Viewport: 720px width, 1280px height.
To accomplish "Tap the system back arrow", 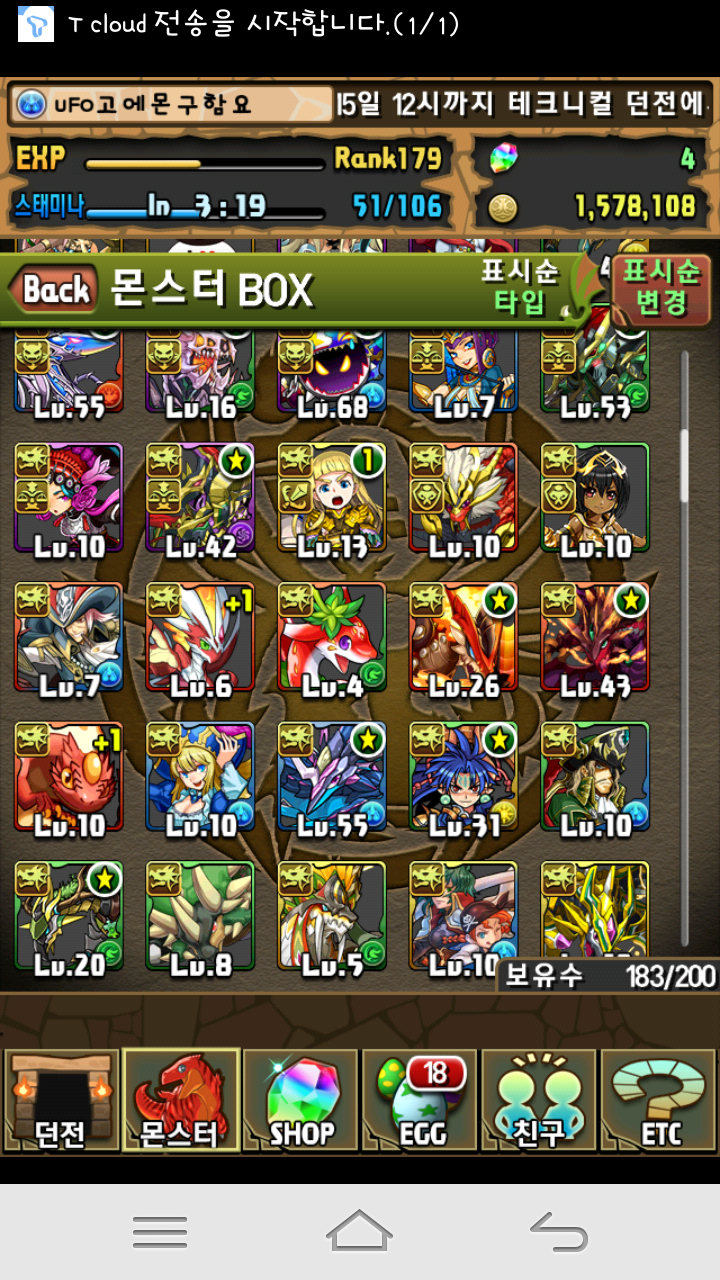I will (x=558, y=1231).
